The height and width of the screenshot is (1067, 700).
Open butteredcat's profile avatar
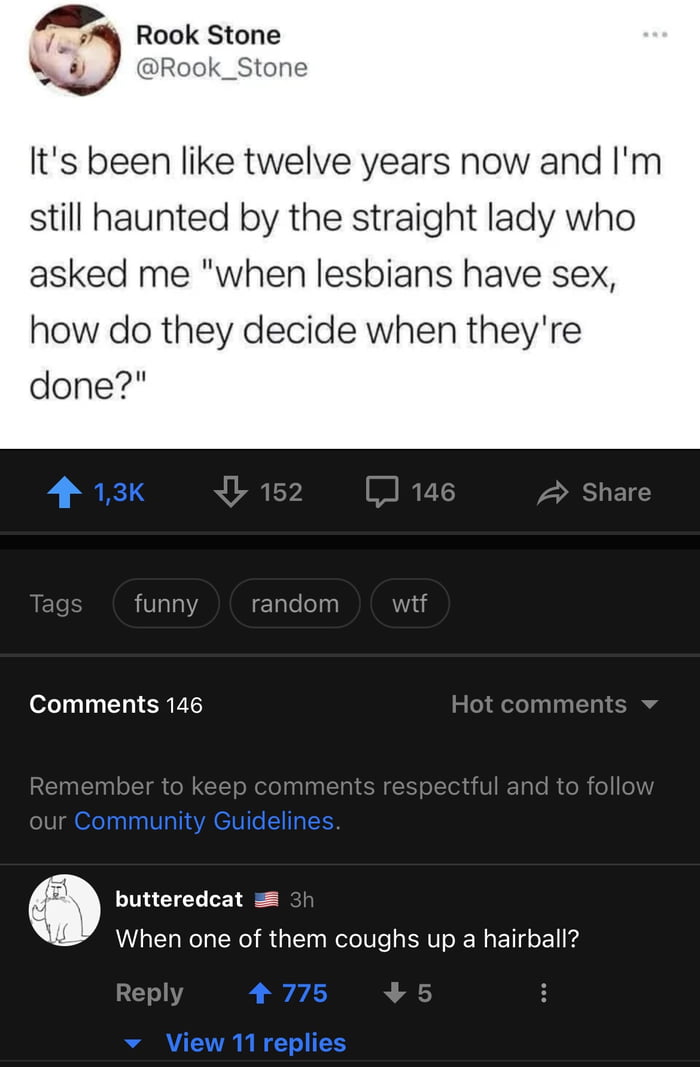coord(65,910)
